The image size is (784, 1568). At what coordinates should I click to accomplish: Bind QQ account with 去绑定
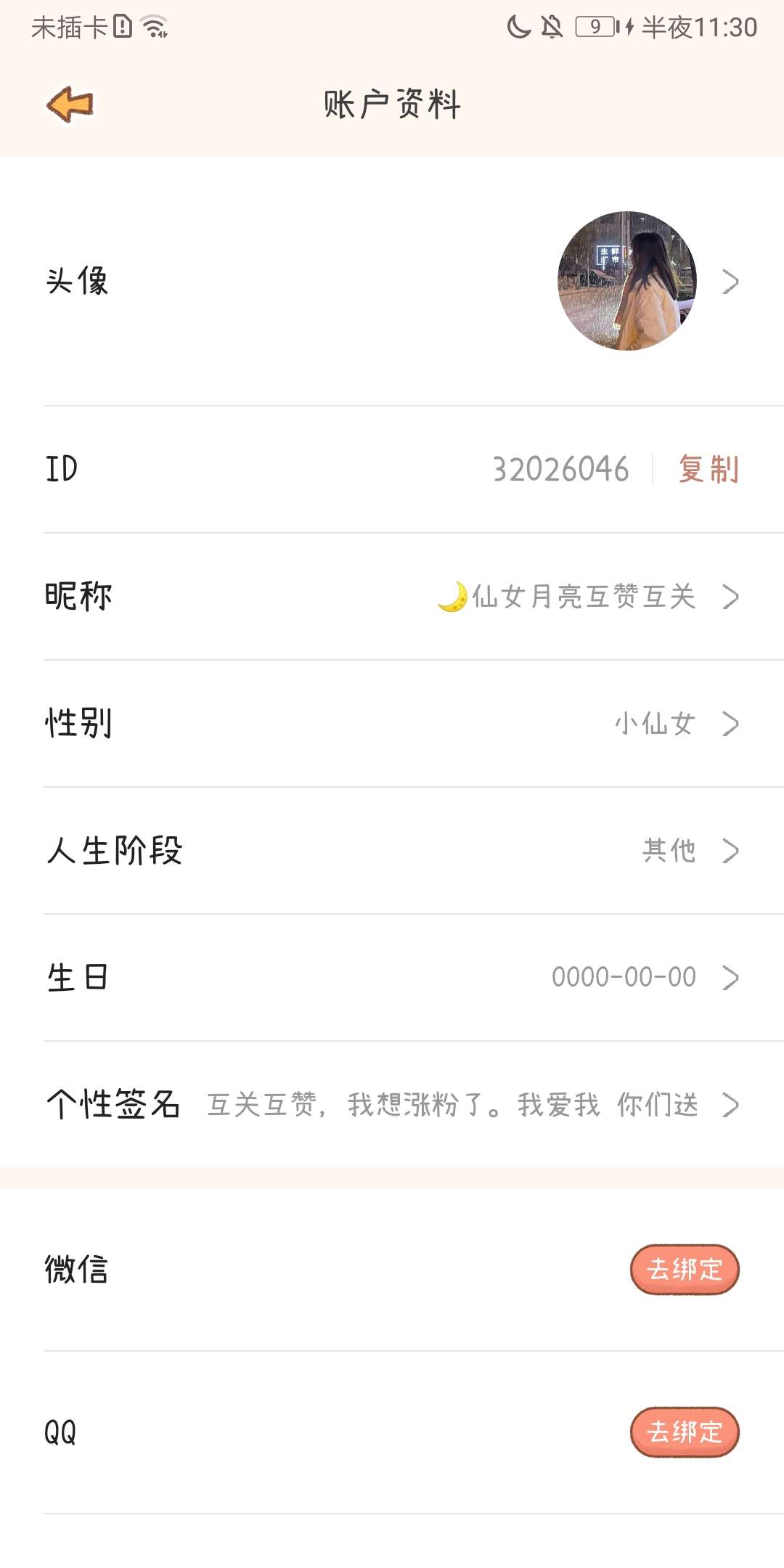click(684, 1432)
